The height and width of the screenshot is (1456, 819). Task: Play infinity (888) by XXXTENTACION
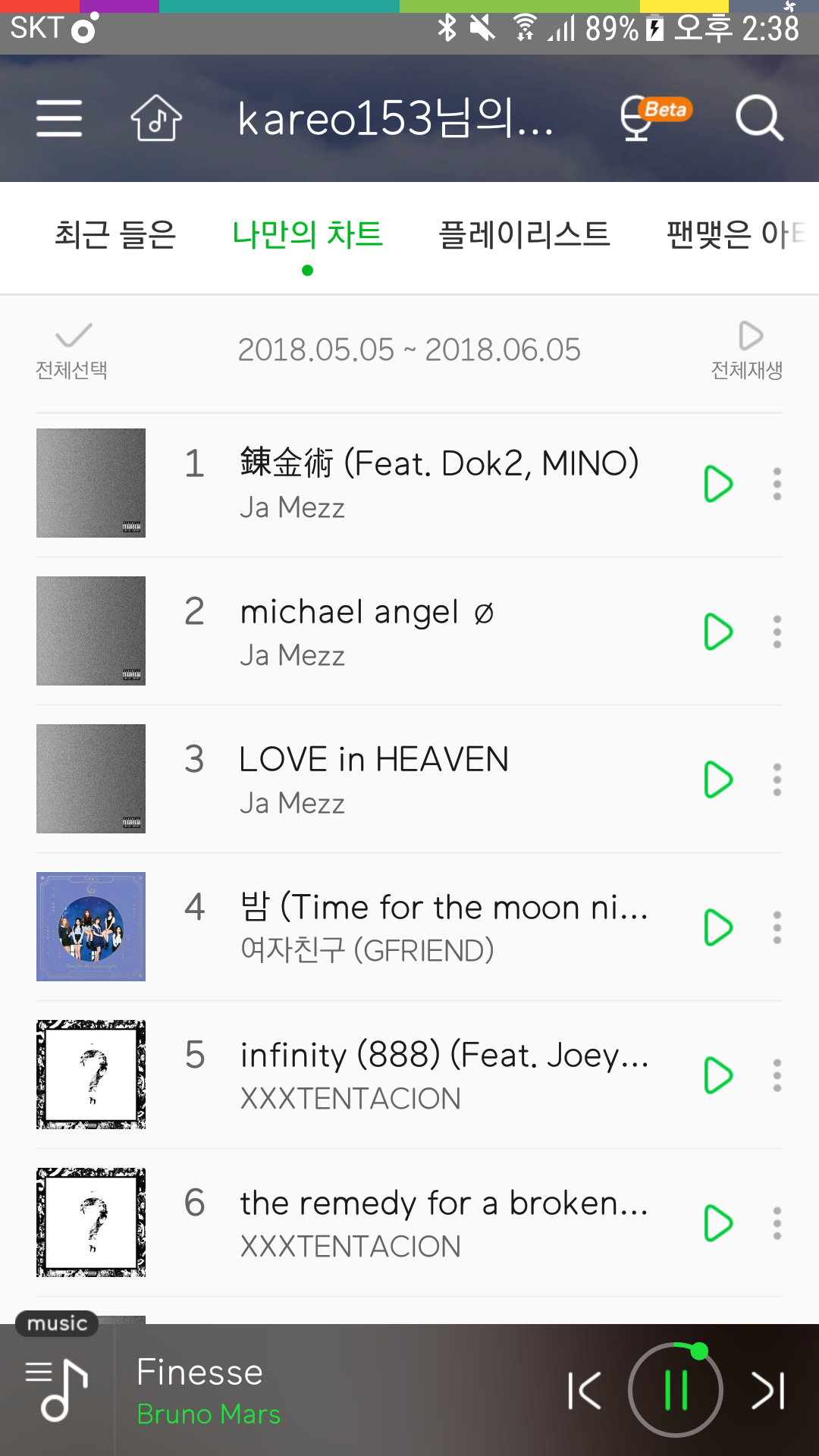pos(717,1075)
